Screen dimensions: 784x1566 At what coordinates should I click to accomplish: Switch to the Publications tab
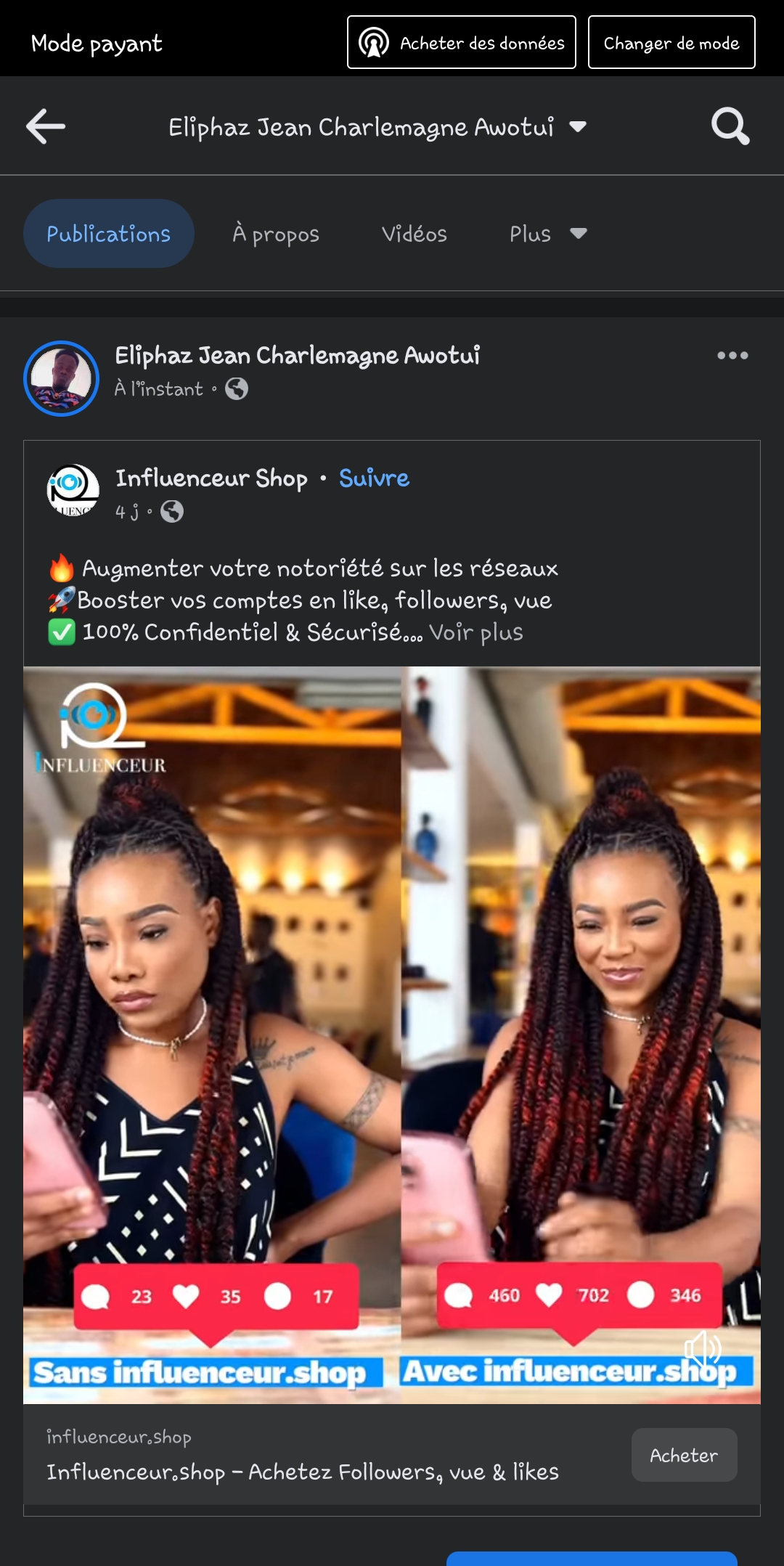click(x=109, y=234)
